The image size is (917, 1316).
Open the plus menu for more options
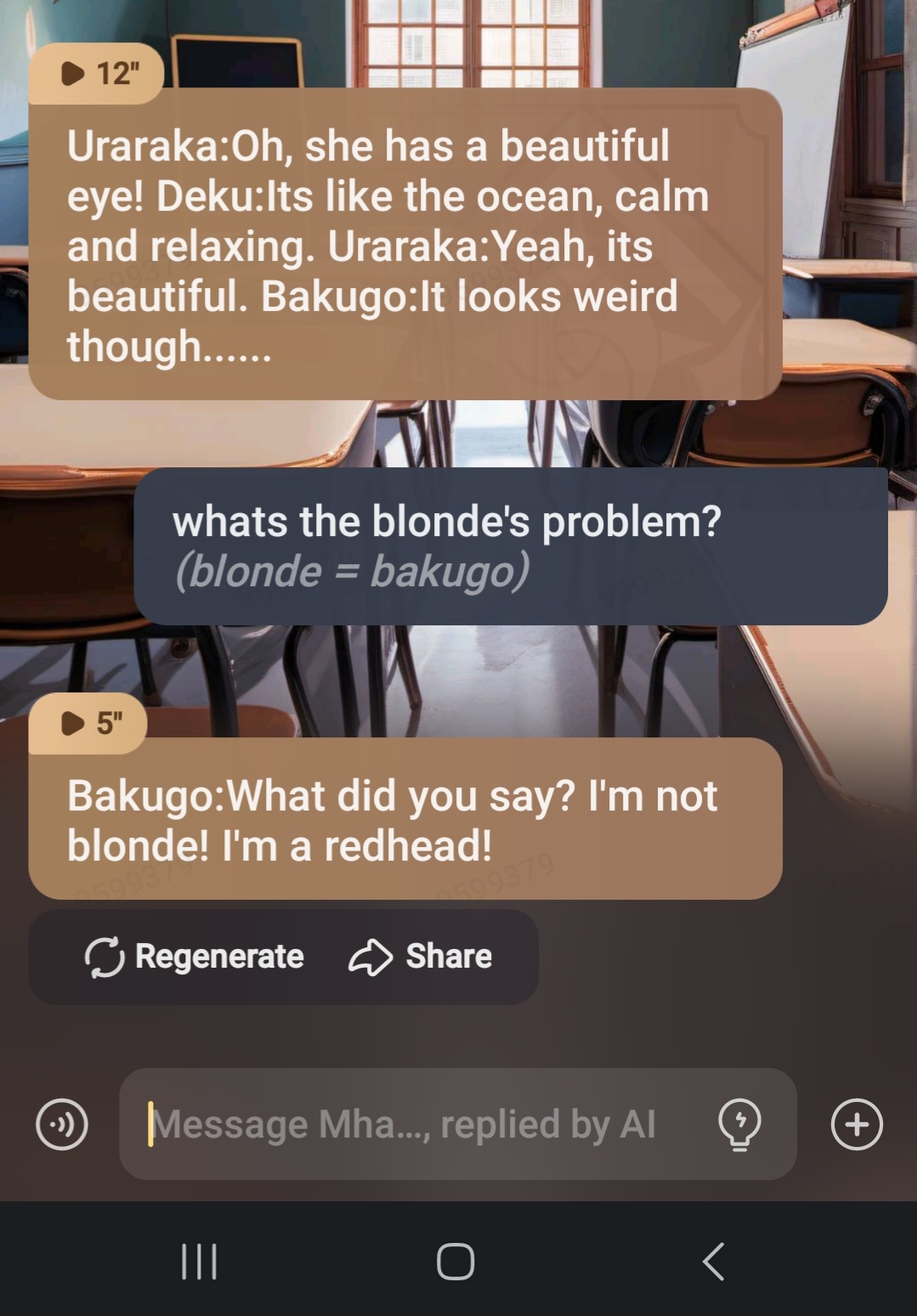856,1124
